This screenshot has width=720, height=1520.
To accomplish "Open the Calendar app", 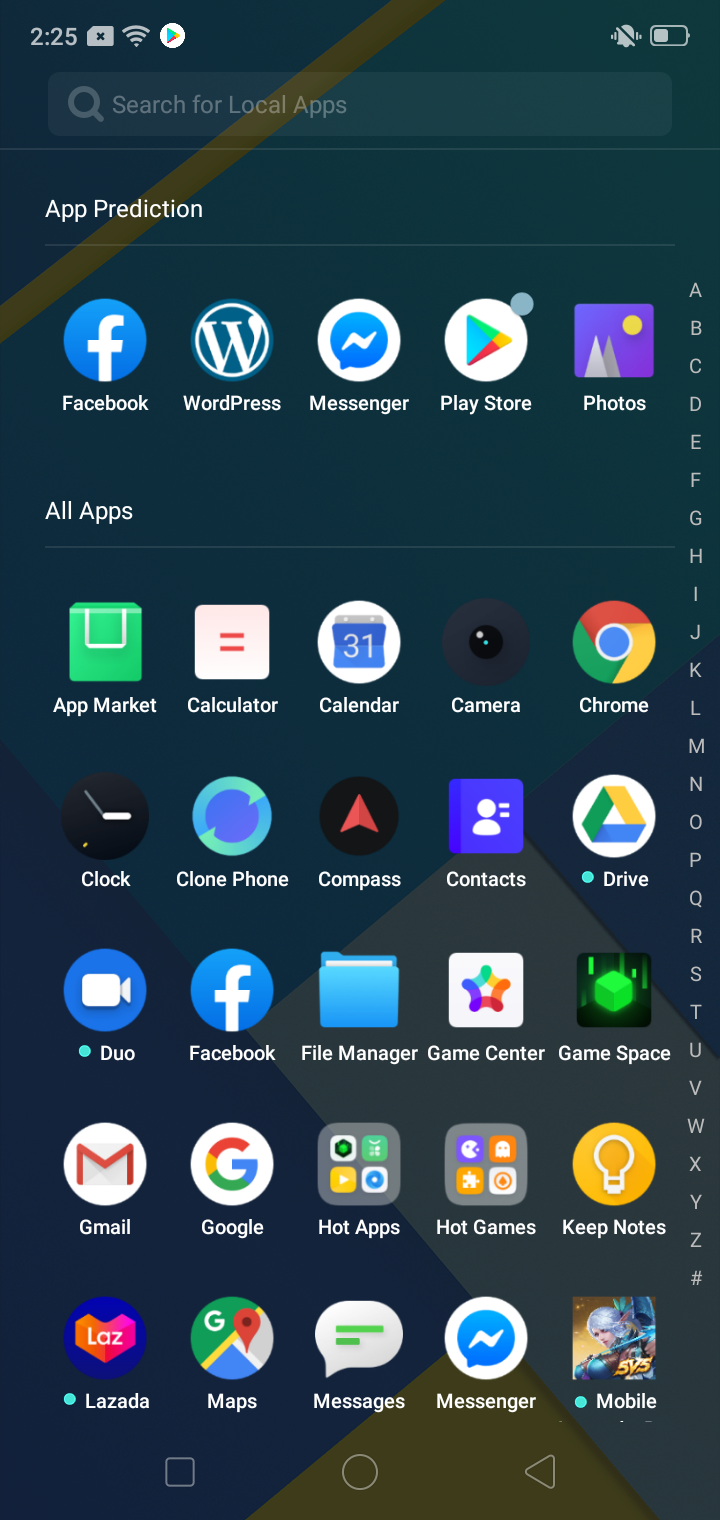I will (359, 643).
